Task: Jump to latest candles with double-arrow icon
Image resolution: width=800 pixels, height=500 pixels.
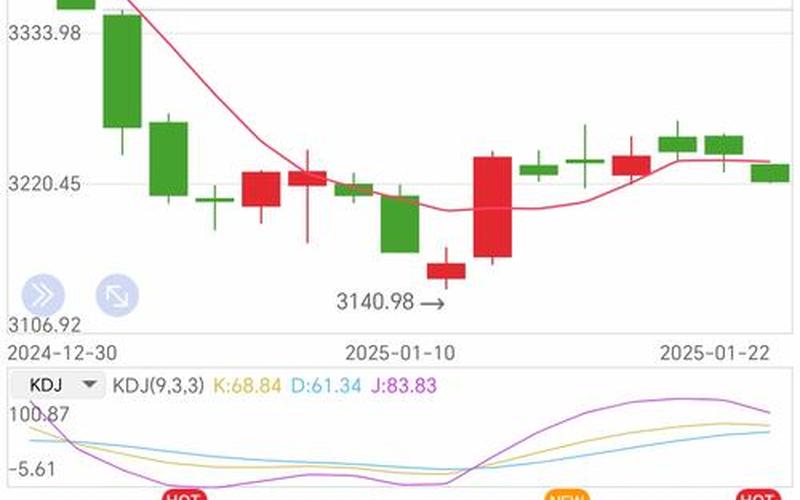Action: coord(43,295)
